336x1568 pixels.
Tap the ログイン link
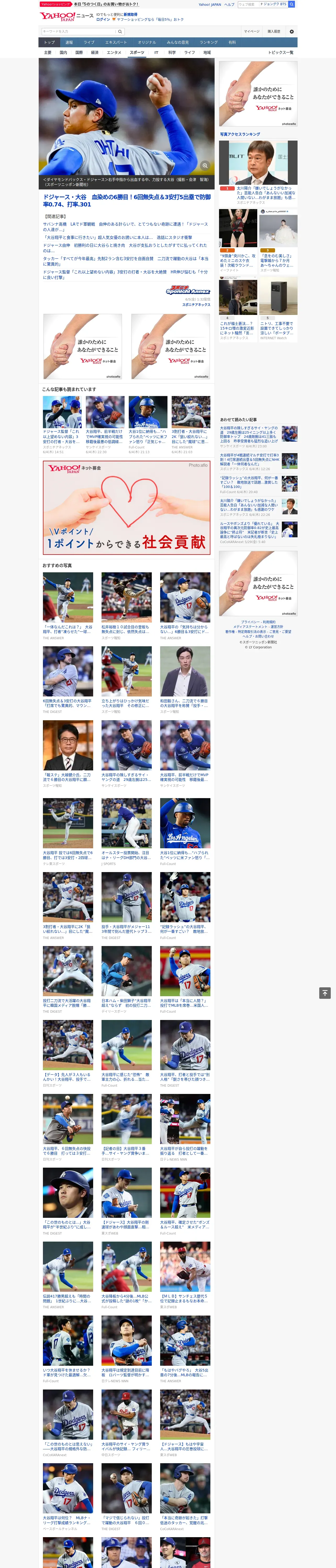(x=103, y=20)
